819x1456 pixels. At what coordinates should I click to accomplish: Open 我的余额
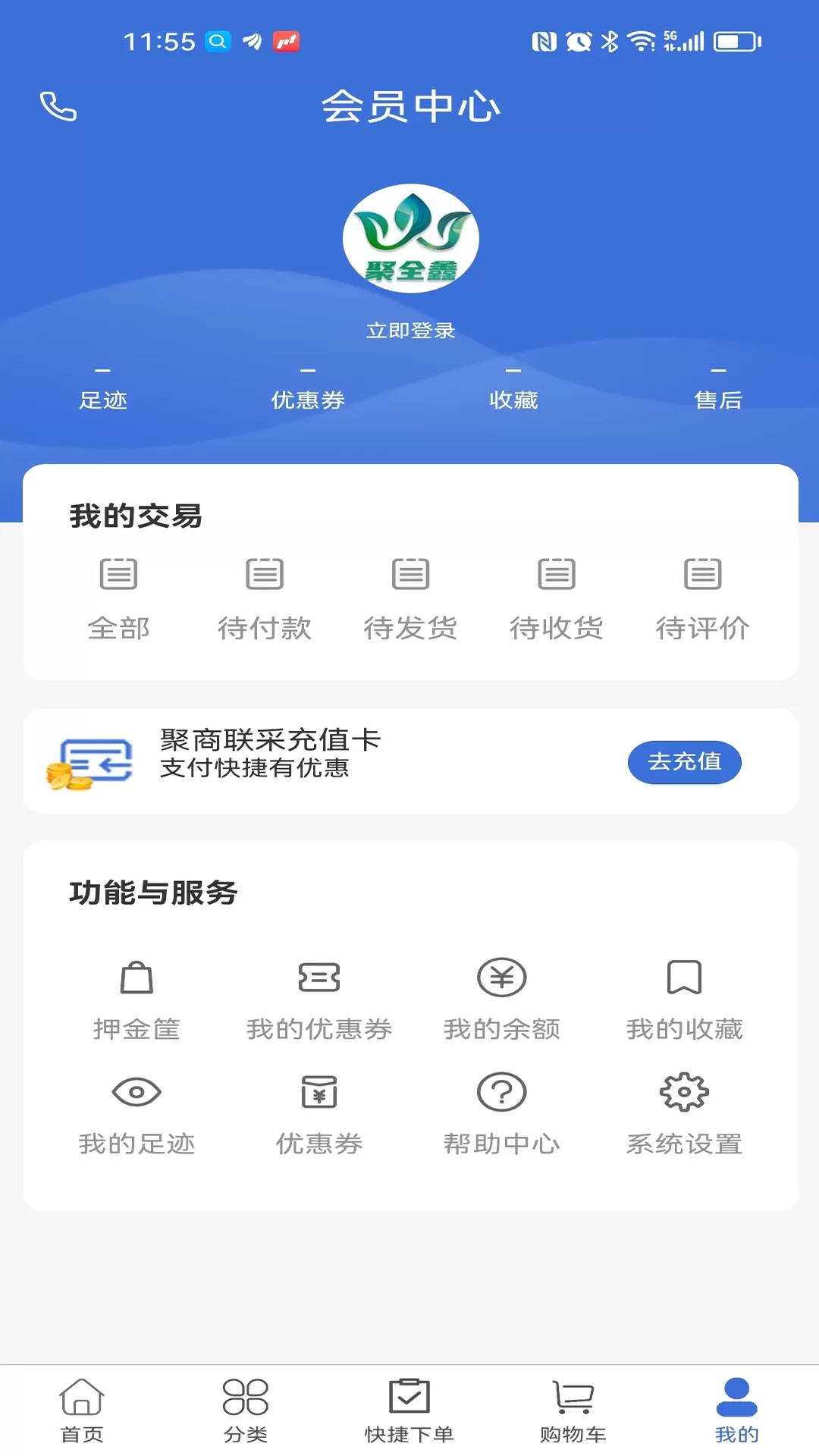tap(502, 1001)
